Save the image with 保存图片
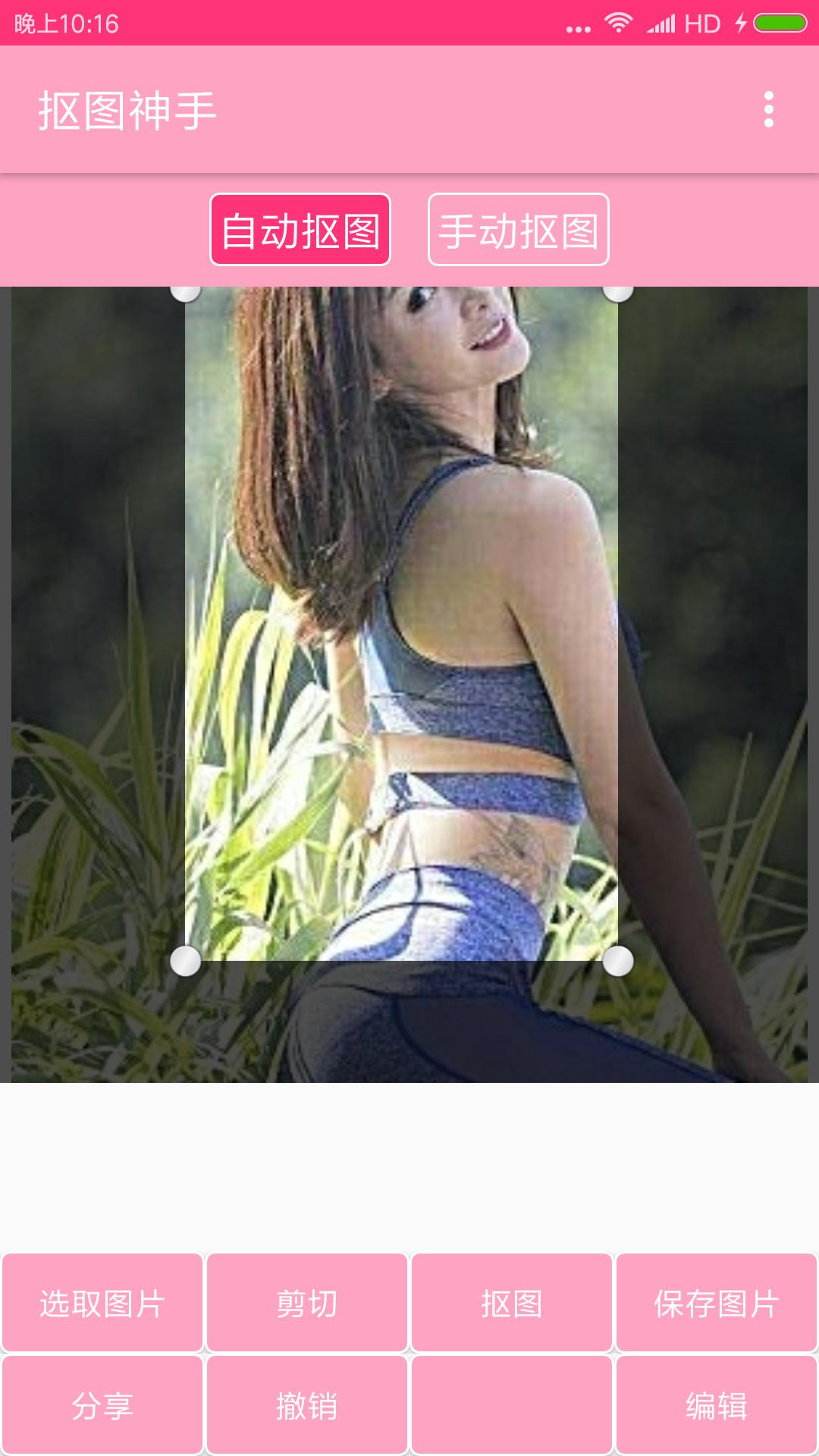Screen dimensions: 819x1456 717,1303
